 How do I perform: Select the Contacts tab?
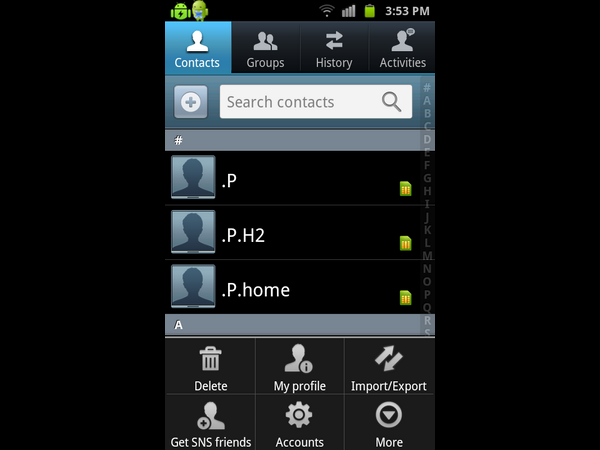point(197,48)
